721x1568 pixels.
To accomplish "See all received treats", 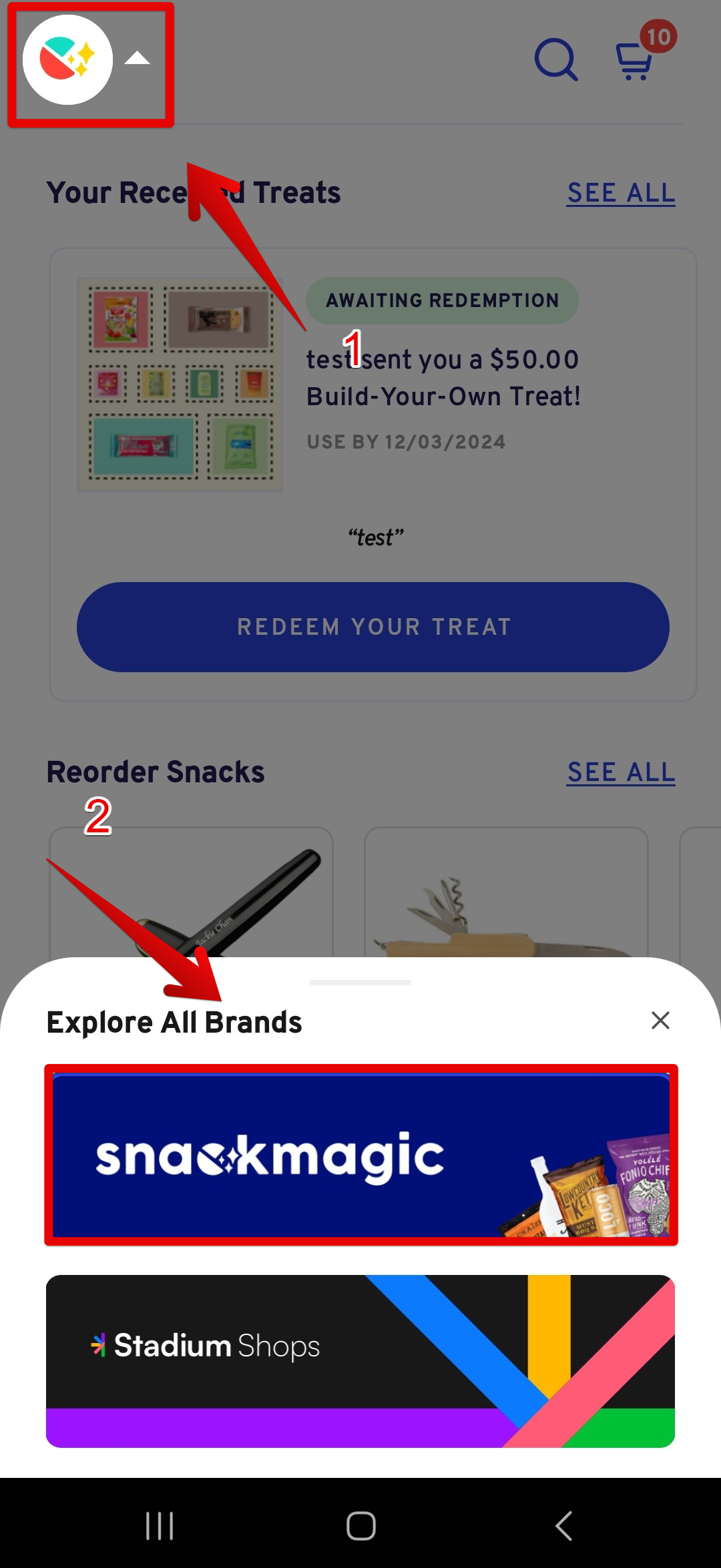I will tap(620, 194).
